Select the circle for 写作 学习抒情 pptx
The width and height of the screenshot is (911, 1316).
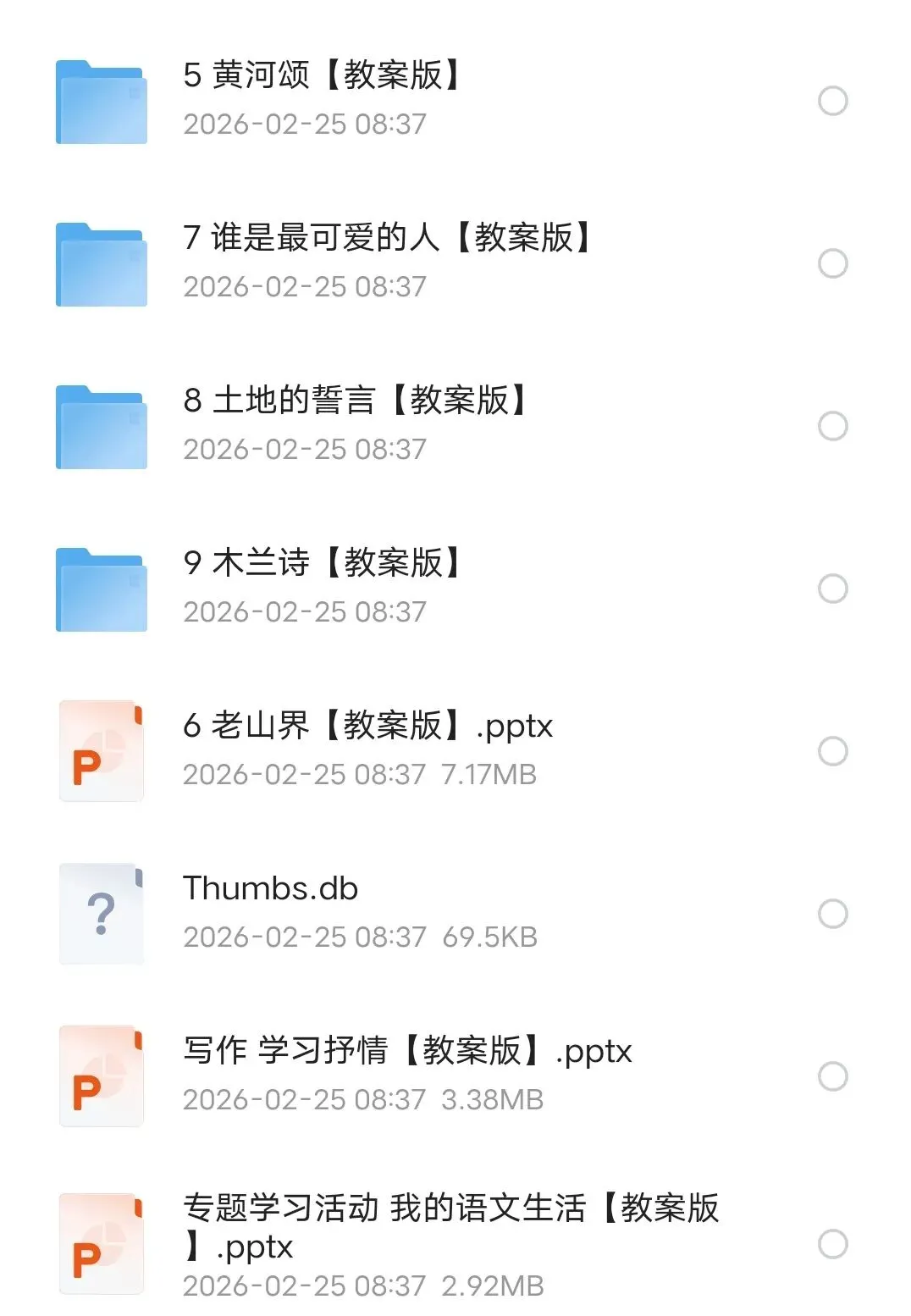832,1076
